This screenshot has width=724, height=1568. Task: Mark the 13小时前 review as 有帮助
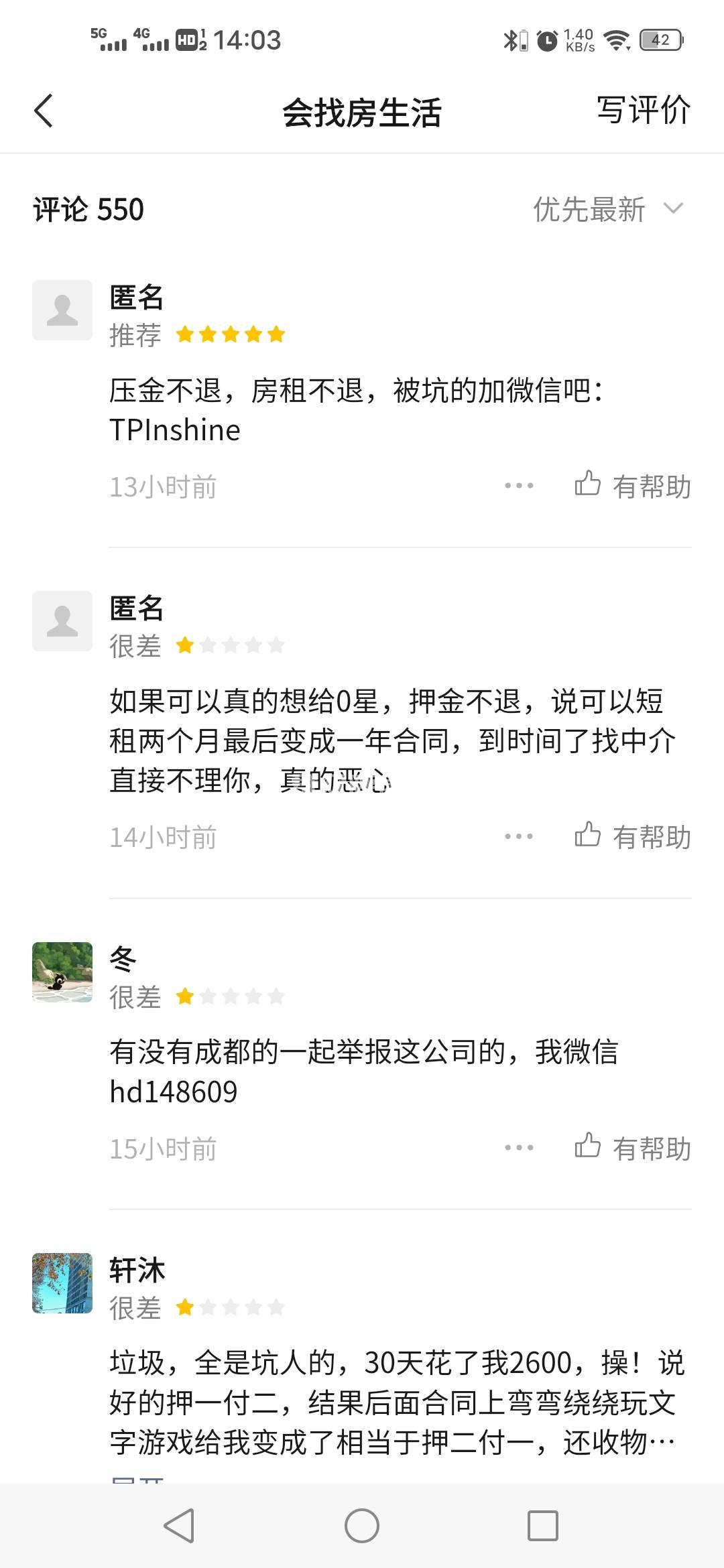(632, 486)
